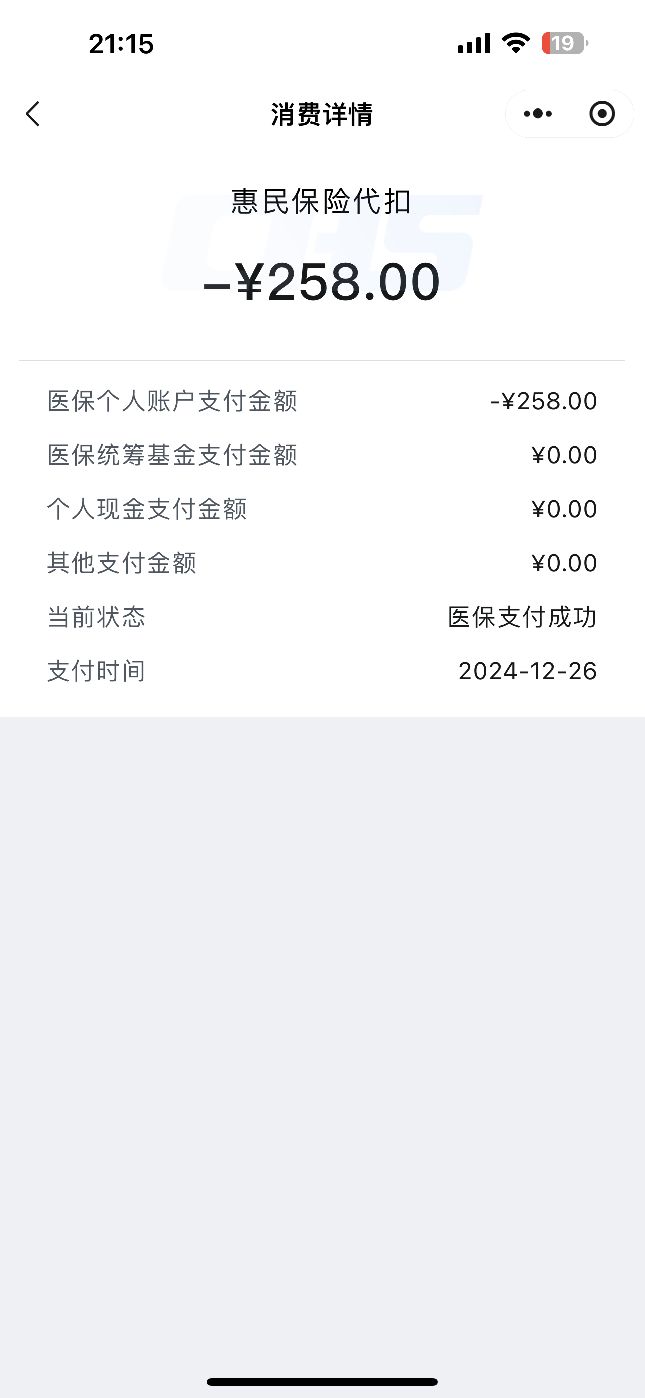Close the mini program with the circle button

coord(602,114)
